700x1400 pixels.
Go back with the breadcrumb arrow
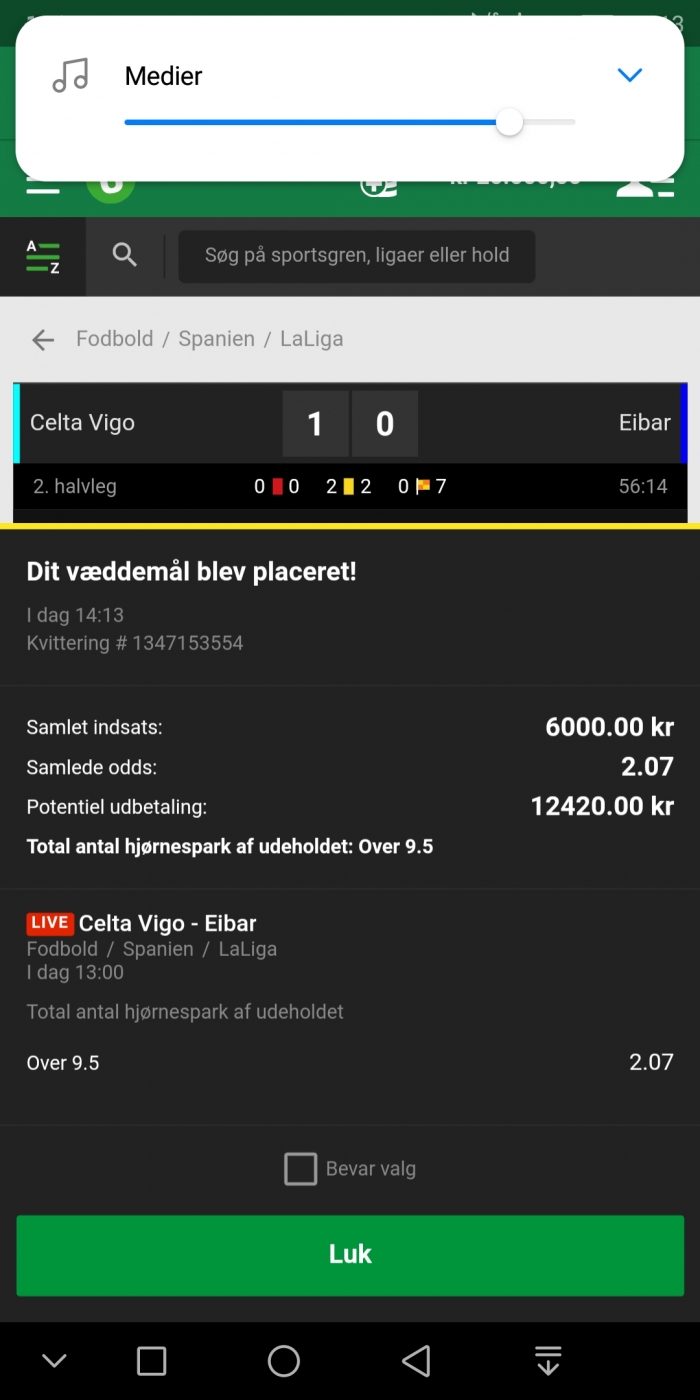coord(42,340)
